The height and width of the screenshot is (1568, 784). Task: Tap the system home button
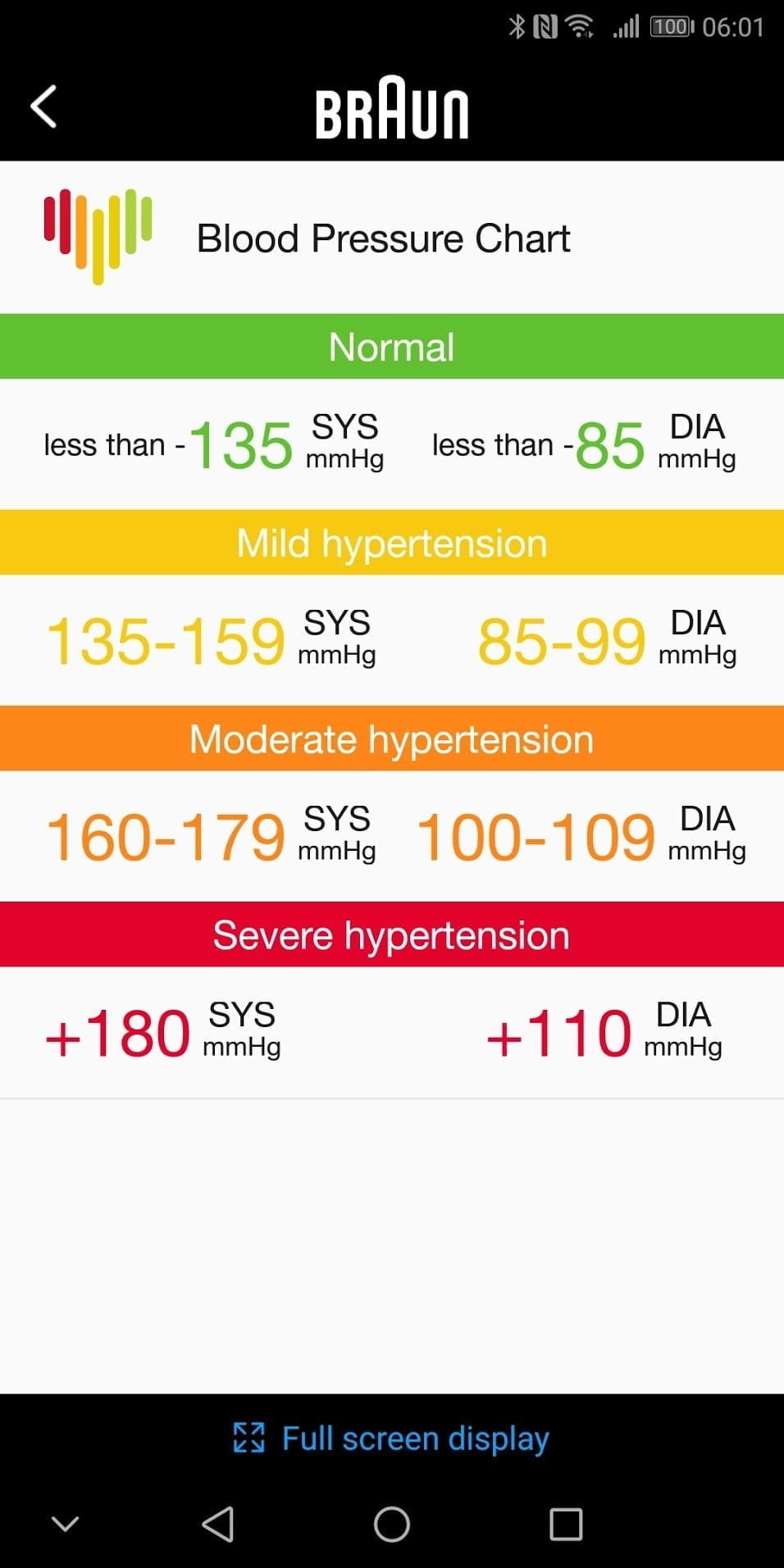point(391,1525)
